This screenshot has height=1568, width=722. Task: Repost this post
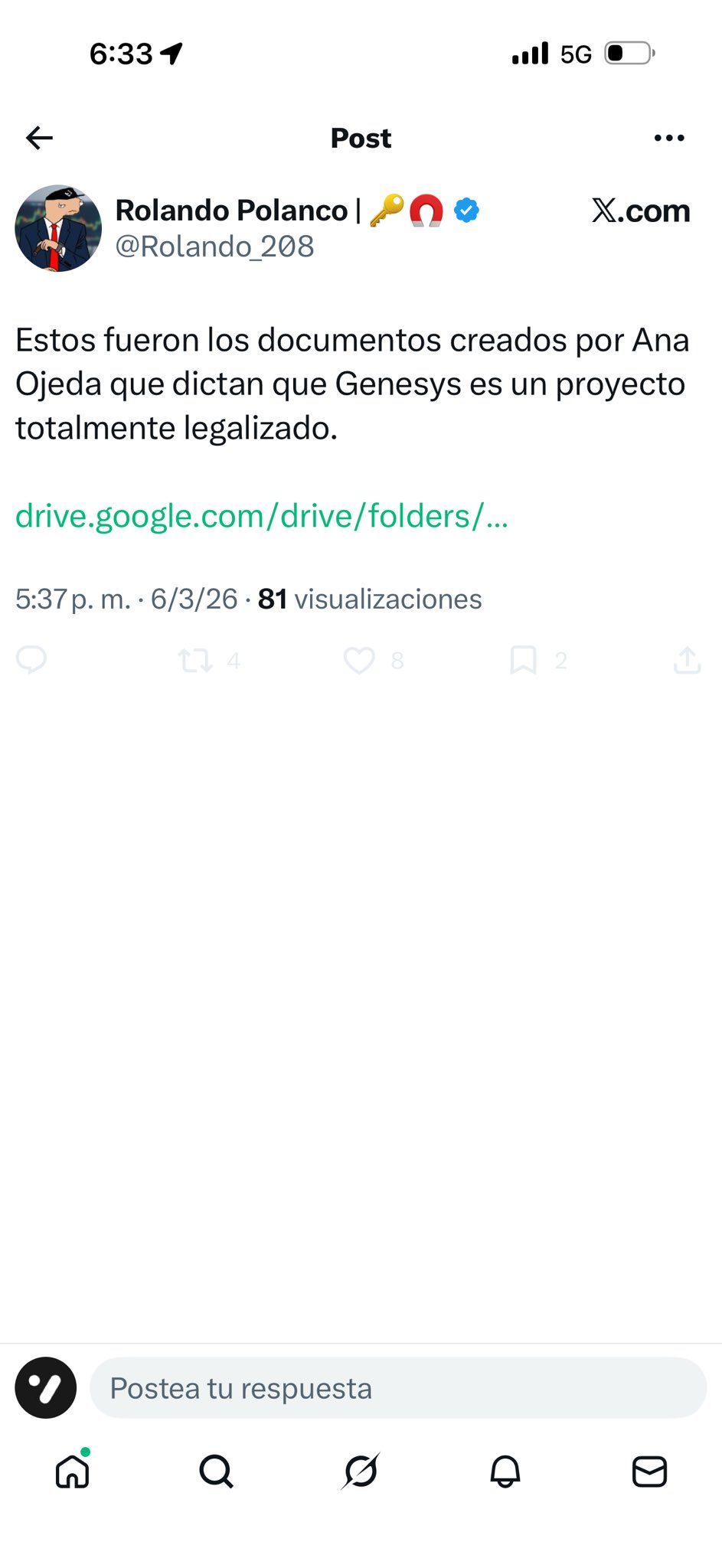click(x=195, y=660)
